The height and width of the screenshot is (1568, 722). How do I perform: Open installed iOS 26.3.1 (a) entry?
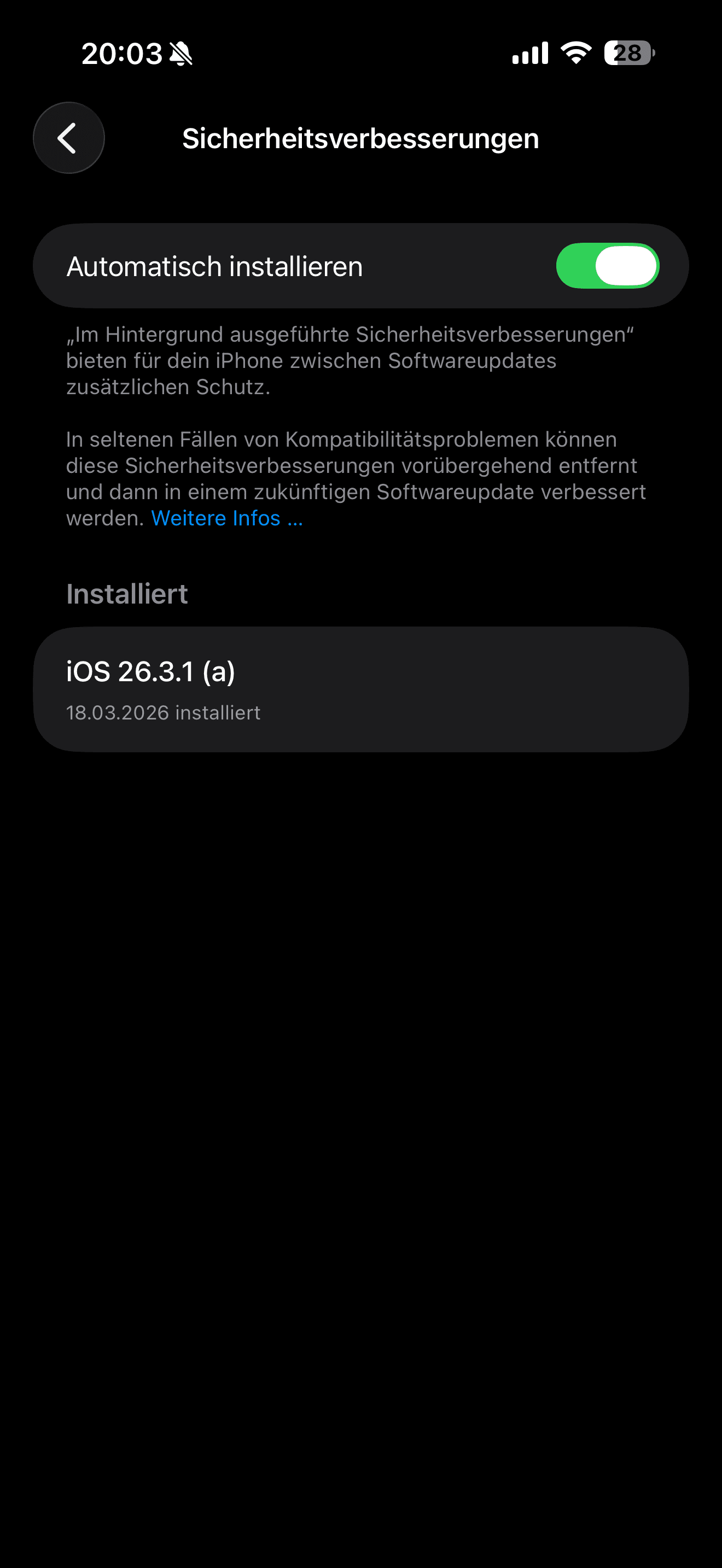360,689
